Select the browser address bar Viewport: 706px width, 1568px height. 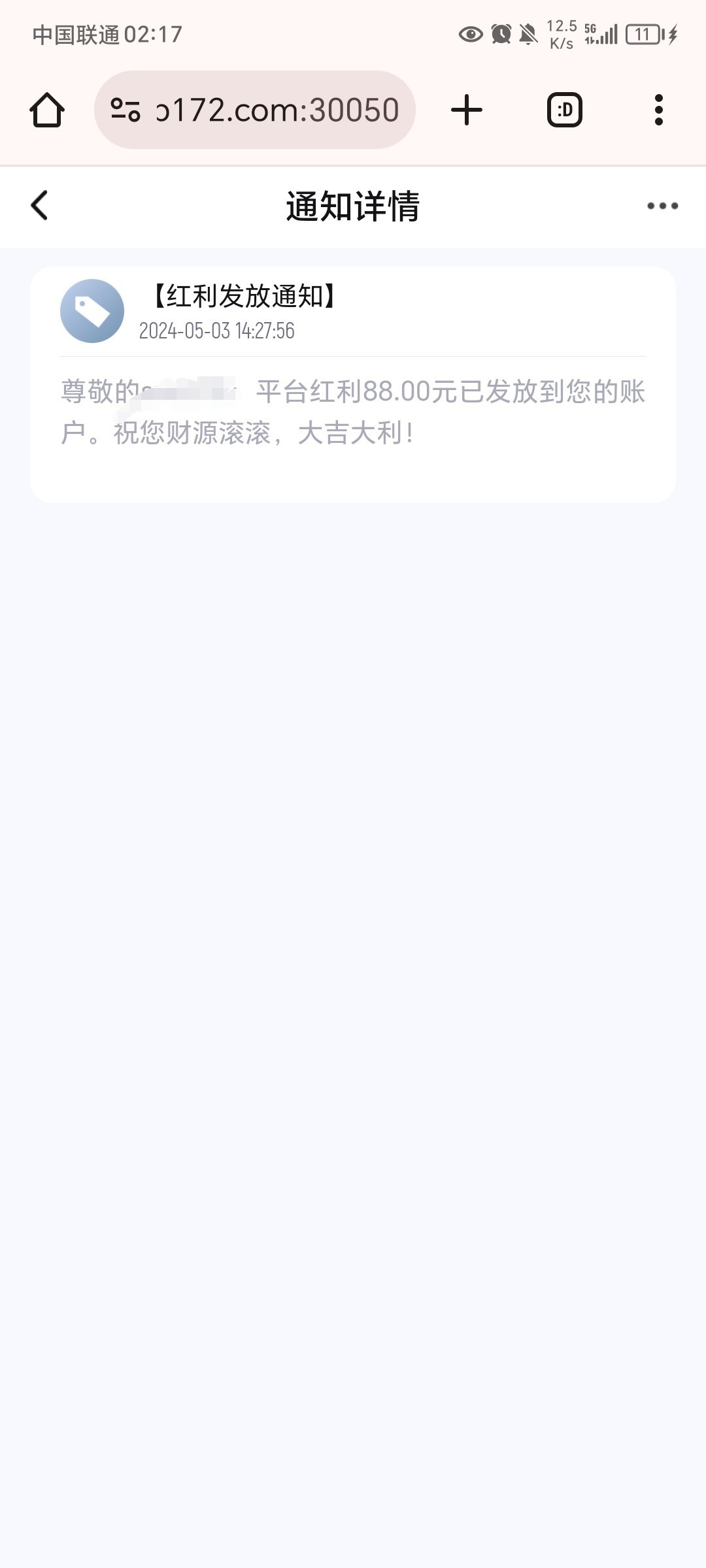278,110
